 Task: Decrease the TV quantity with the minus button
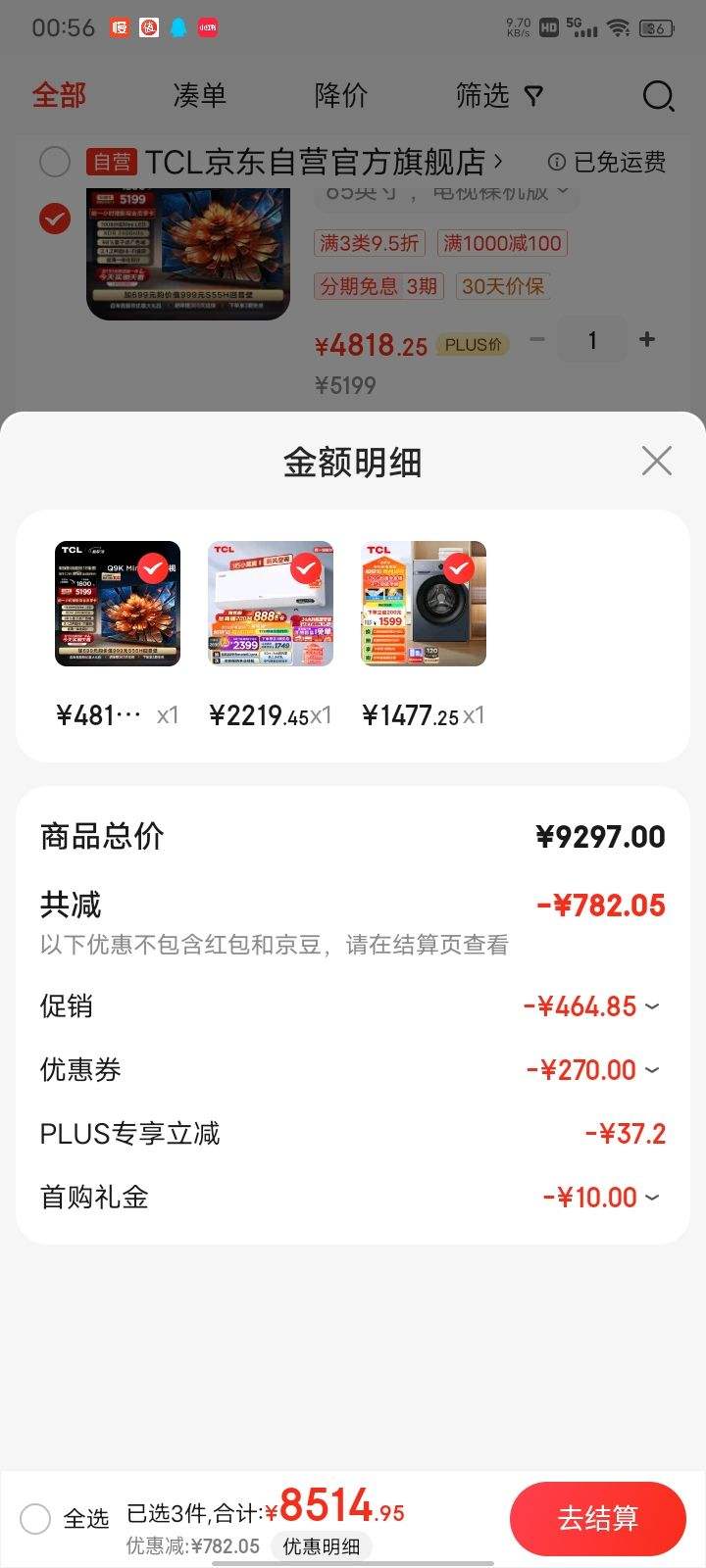click(537, 340)
